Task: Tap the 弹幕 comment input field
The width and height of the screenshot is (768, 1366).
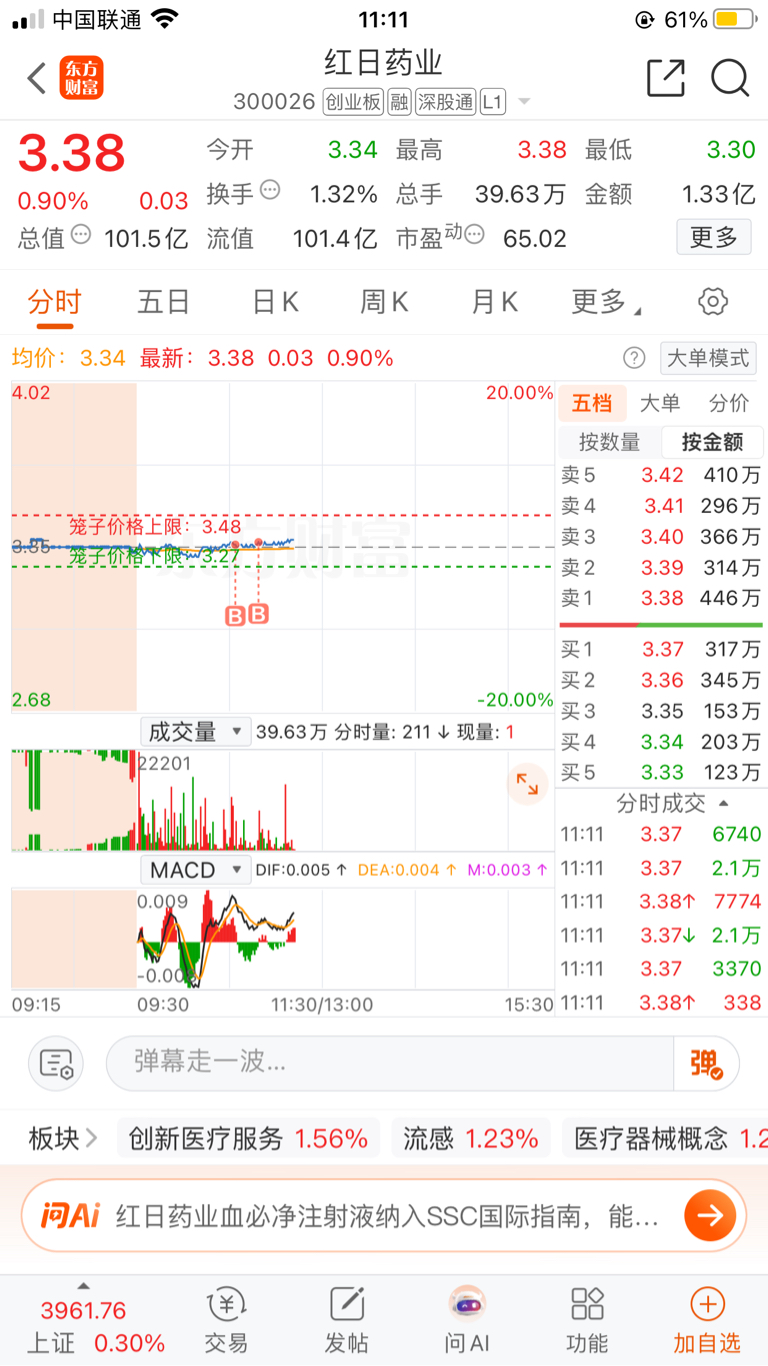Action: 390,1062
